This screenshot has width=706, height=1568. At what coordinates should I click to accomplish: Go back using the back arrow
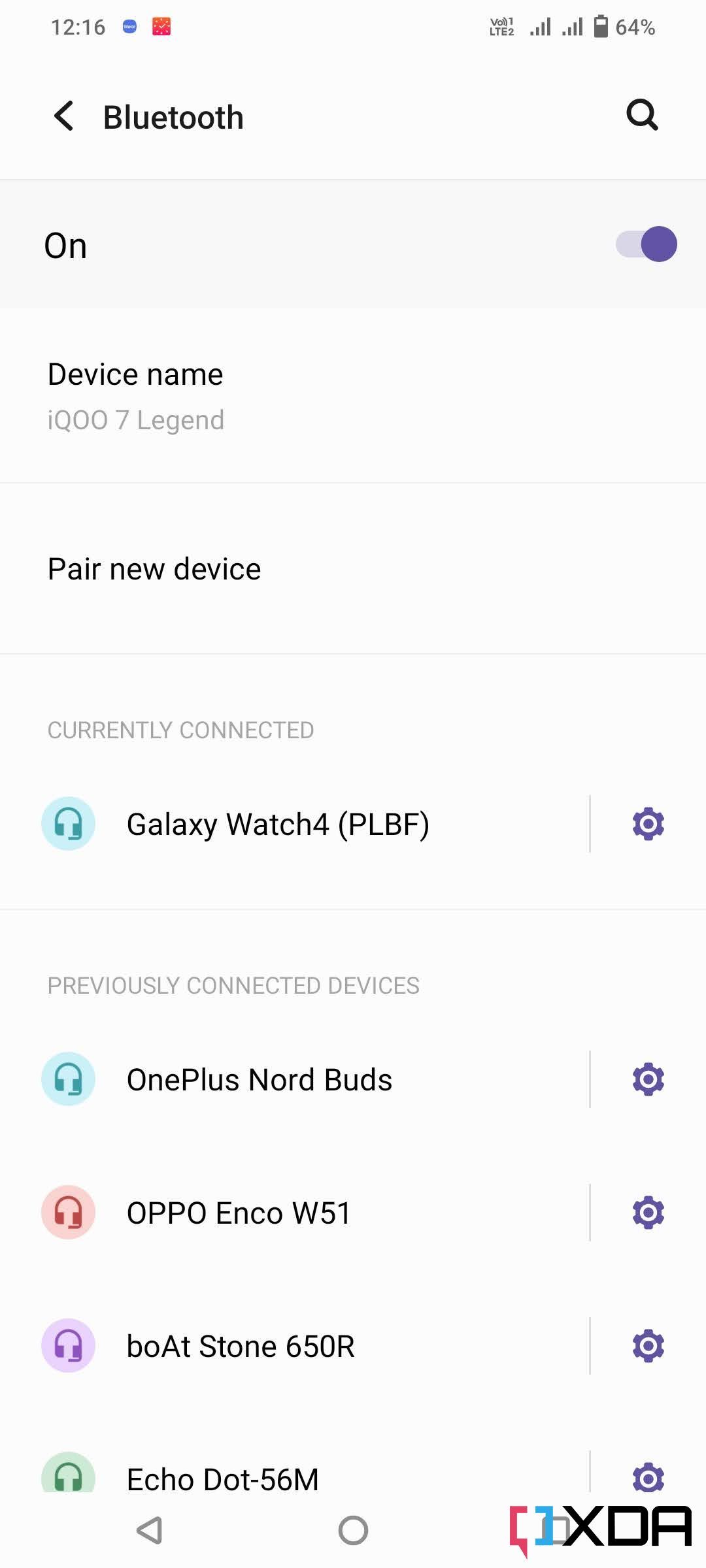[63, 116]
